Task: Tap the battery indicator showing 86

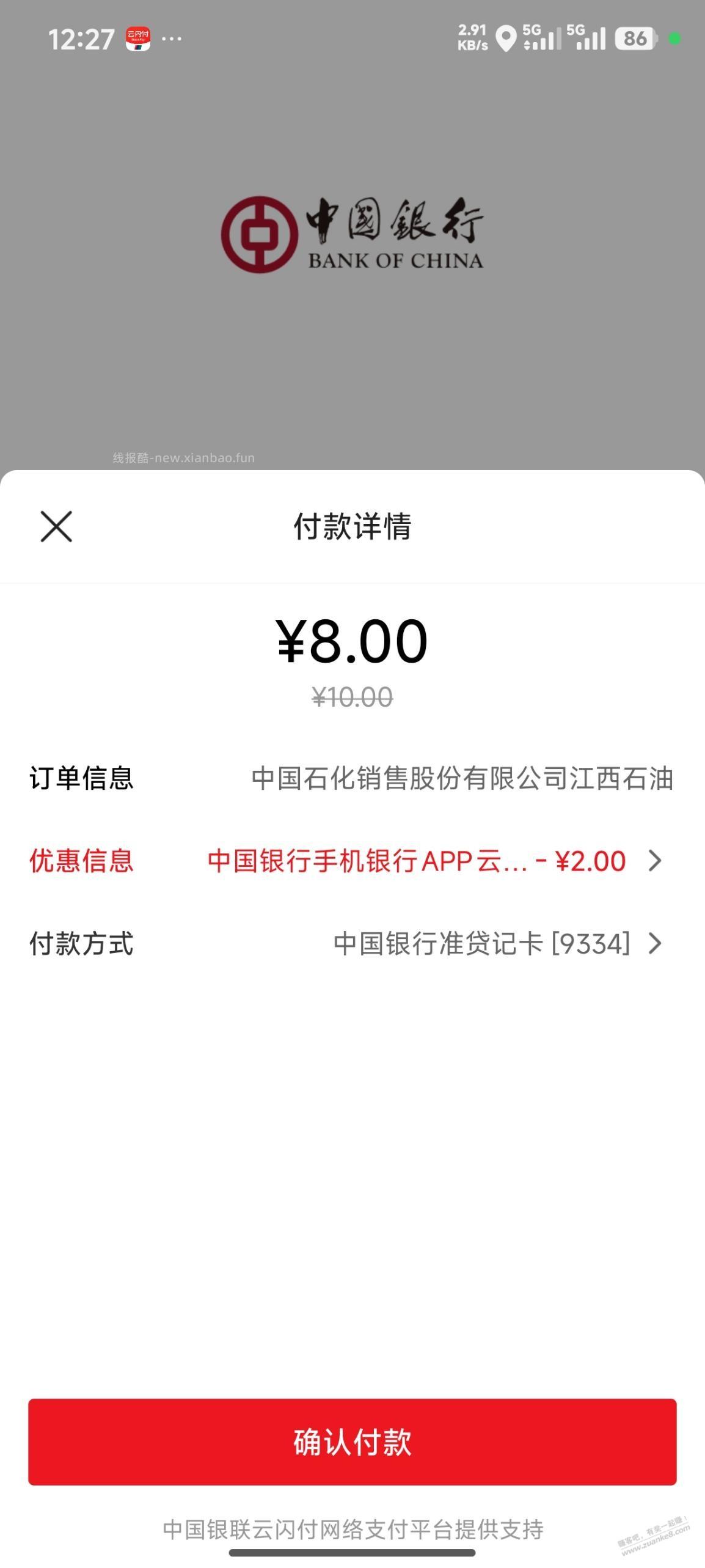Action: (x=634, y=39)
